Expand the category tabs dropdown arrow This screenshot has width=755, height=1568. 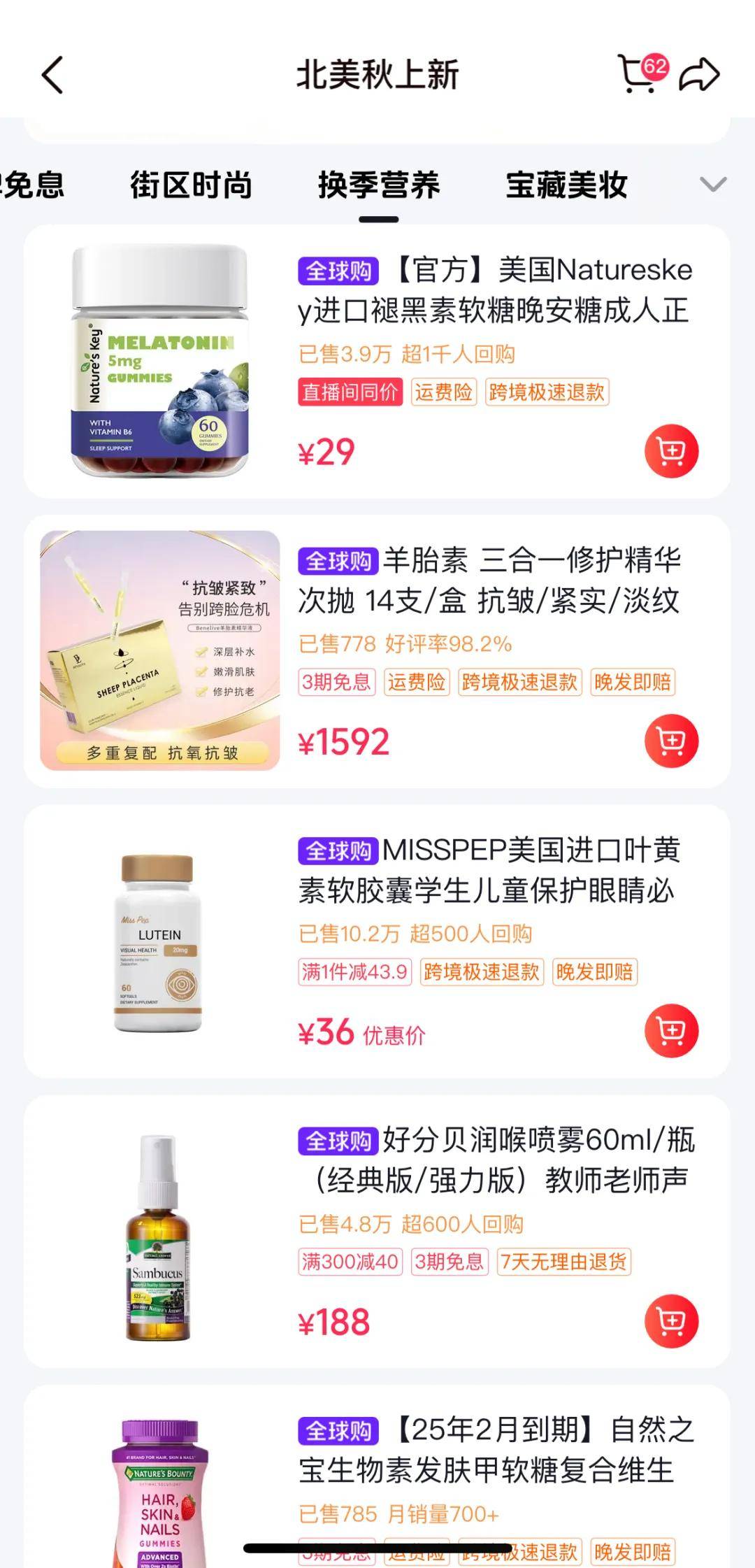coord(713,185)
